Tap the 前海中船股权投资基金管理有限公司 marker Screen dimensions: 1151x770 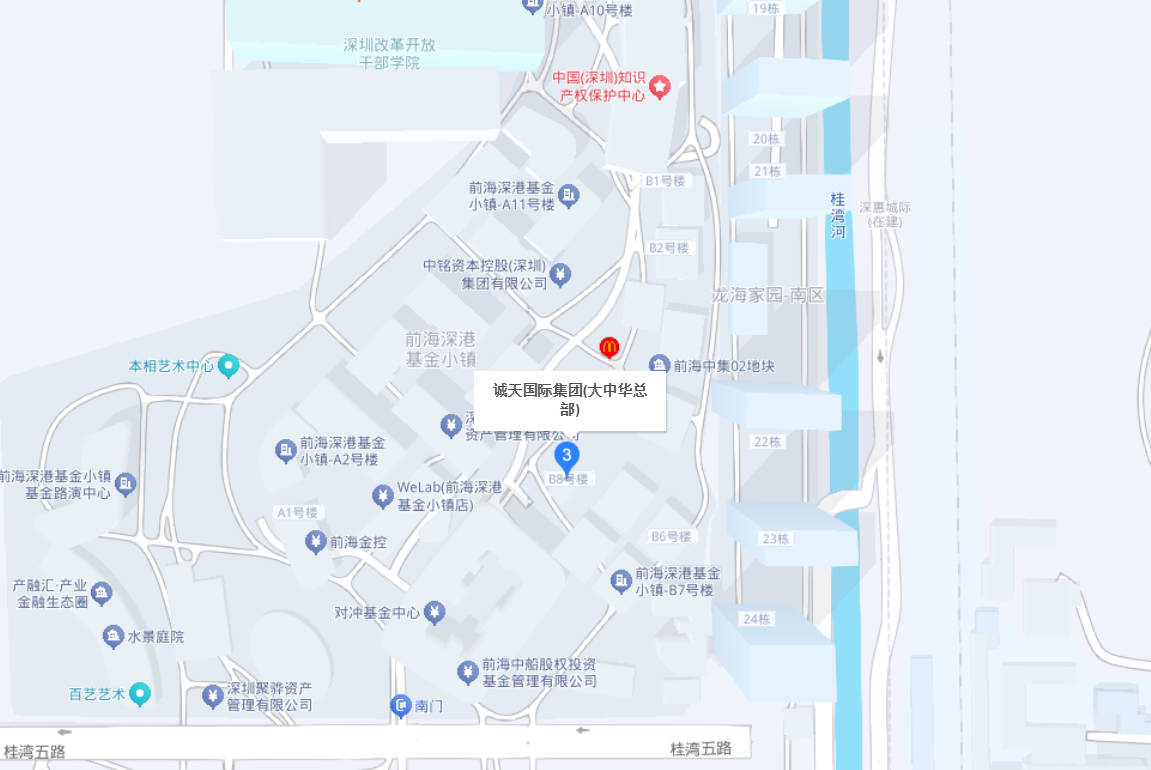coord(466,672)
